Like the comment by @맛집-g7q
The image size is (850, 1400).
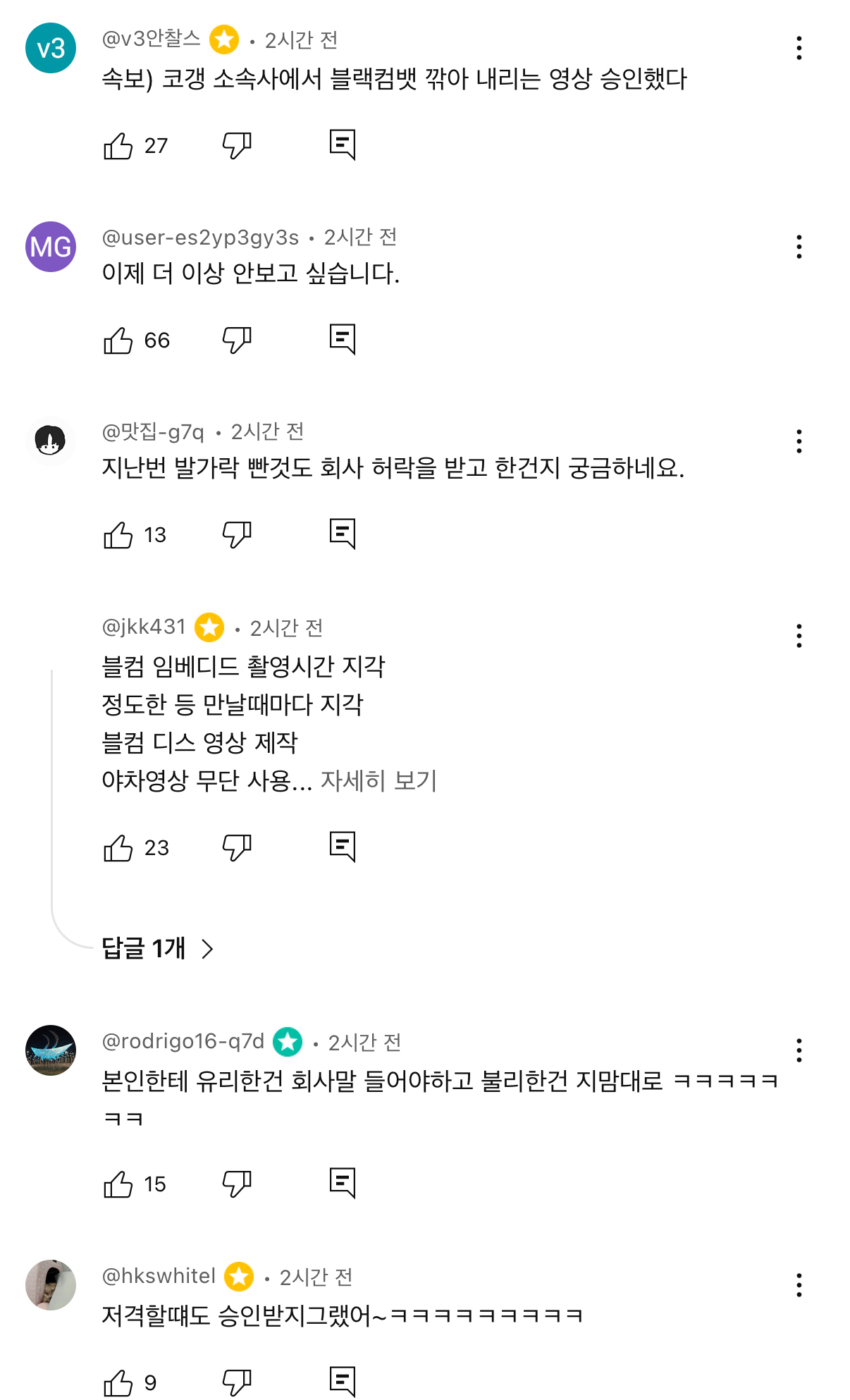(x=118, y=535)
